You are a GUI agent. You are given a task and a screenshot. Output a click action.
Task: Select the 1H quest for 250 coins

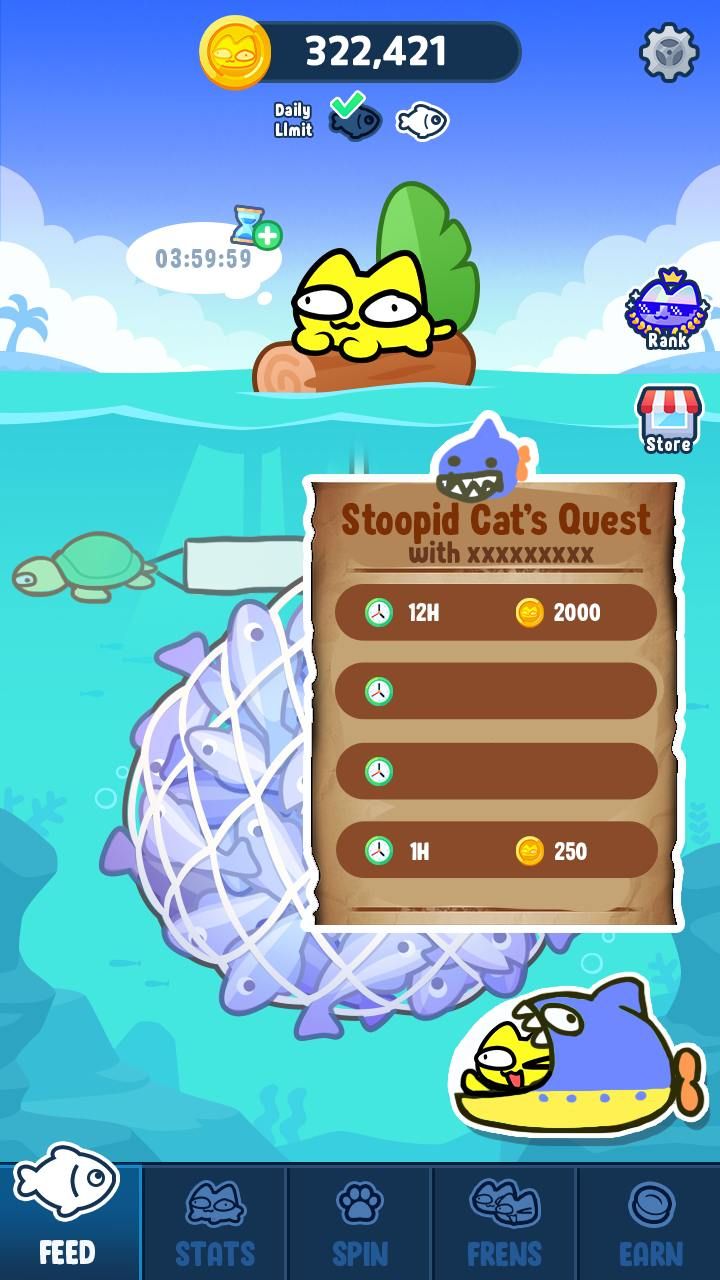pyautogui.click(x=495, y=851)
